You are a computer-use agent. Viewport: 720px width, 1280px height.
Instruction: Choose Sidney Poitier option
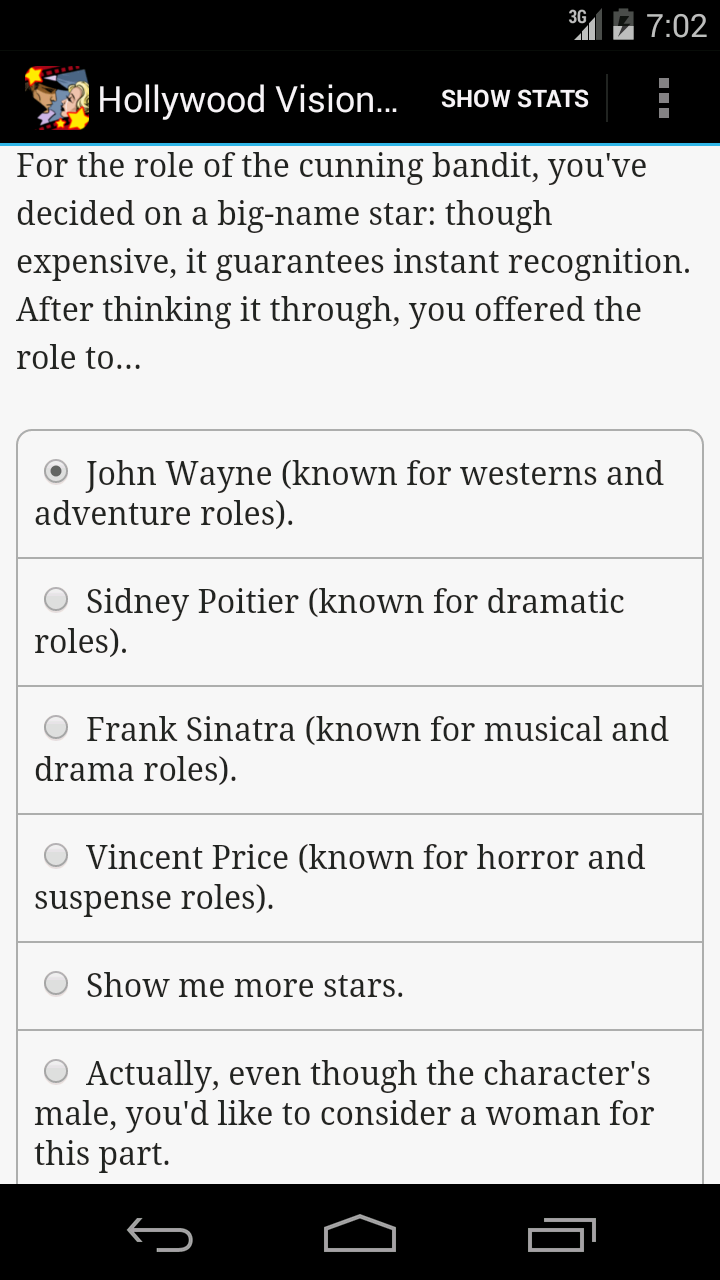coord(57,600)
